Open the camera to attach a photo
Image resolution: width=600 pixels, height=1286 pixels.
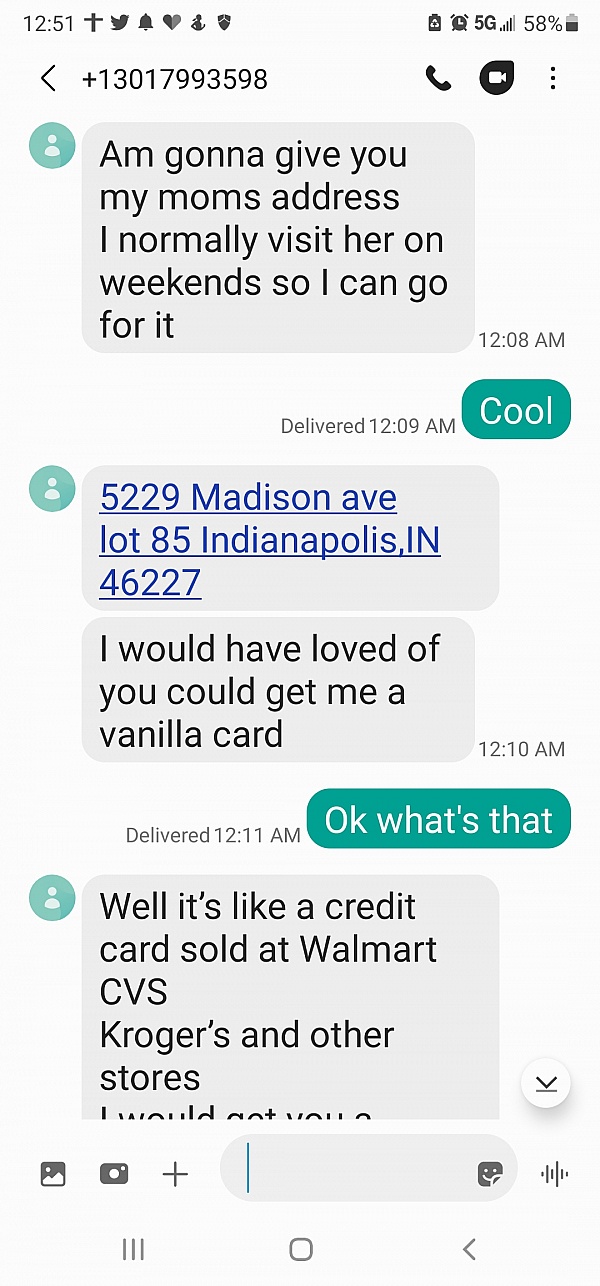pos(114,1173)
